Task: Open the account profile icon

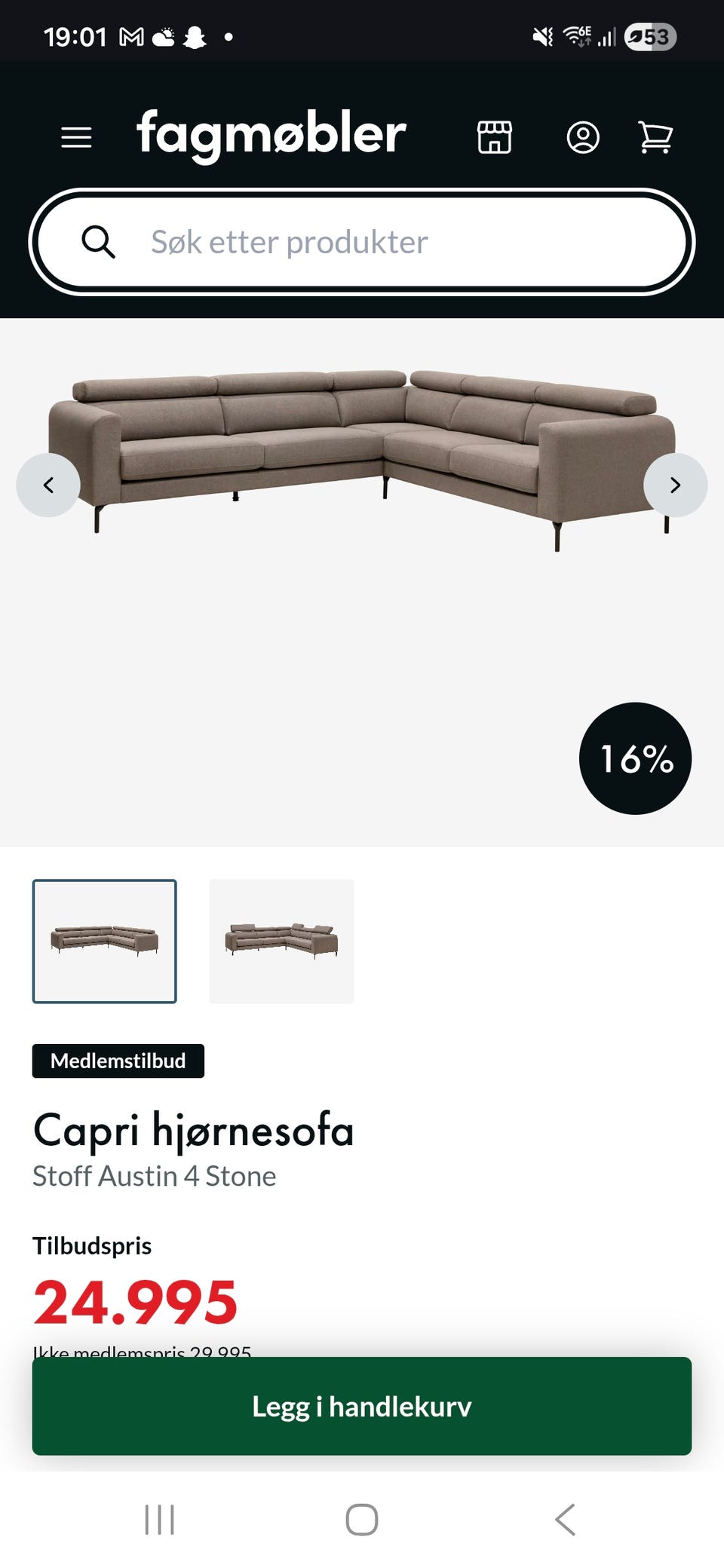Action: click(583, 137)
